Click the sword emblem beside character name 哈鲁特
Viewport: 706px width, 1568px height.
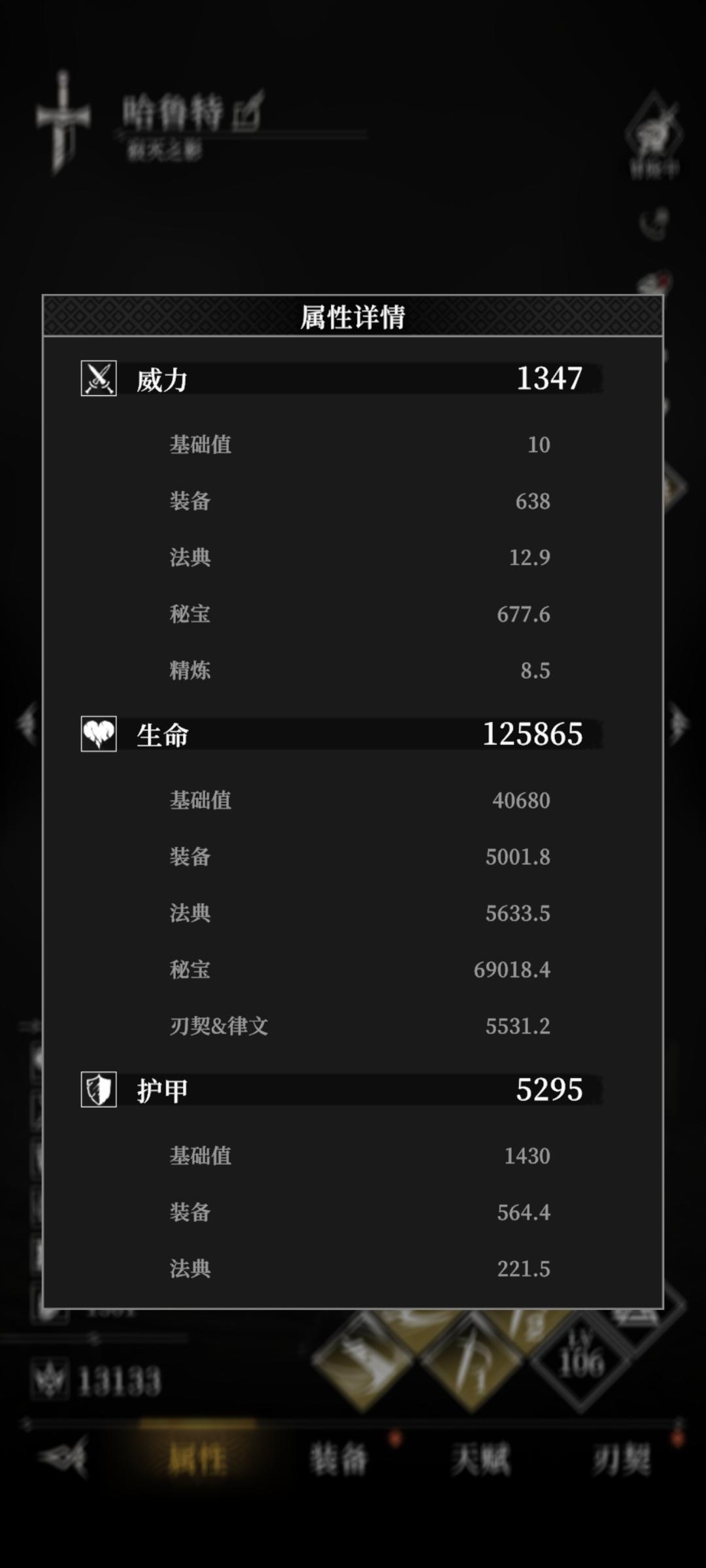(63, 118)
